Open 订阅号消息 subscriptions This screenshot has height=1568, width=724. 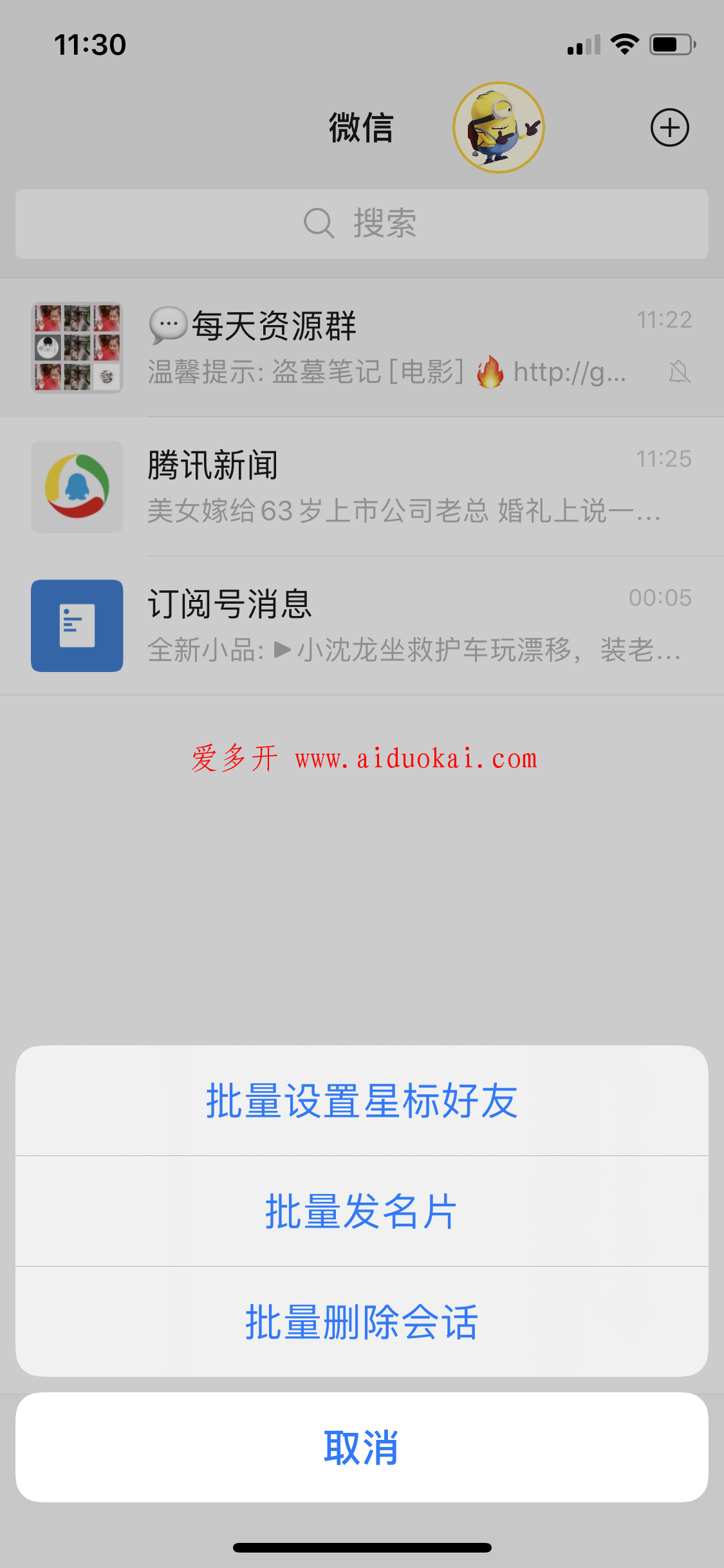pyautogui.click(x=362, y=626)
